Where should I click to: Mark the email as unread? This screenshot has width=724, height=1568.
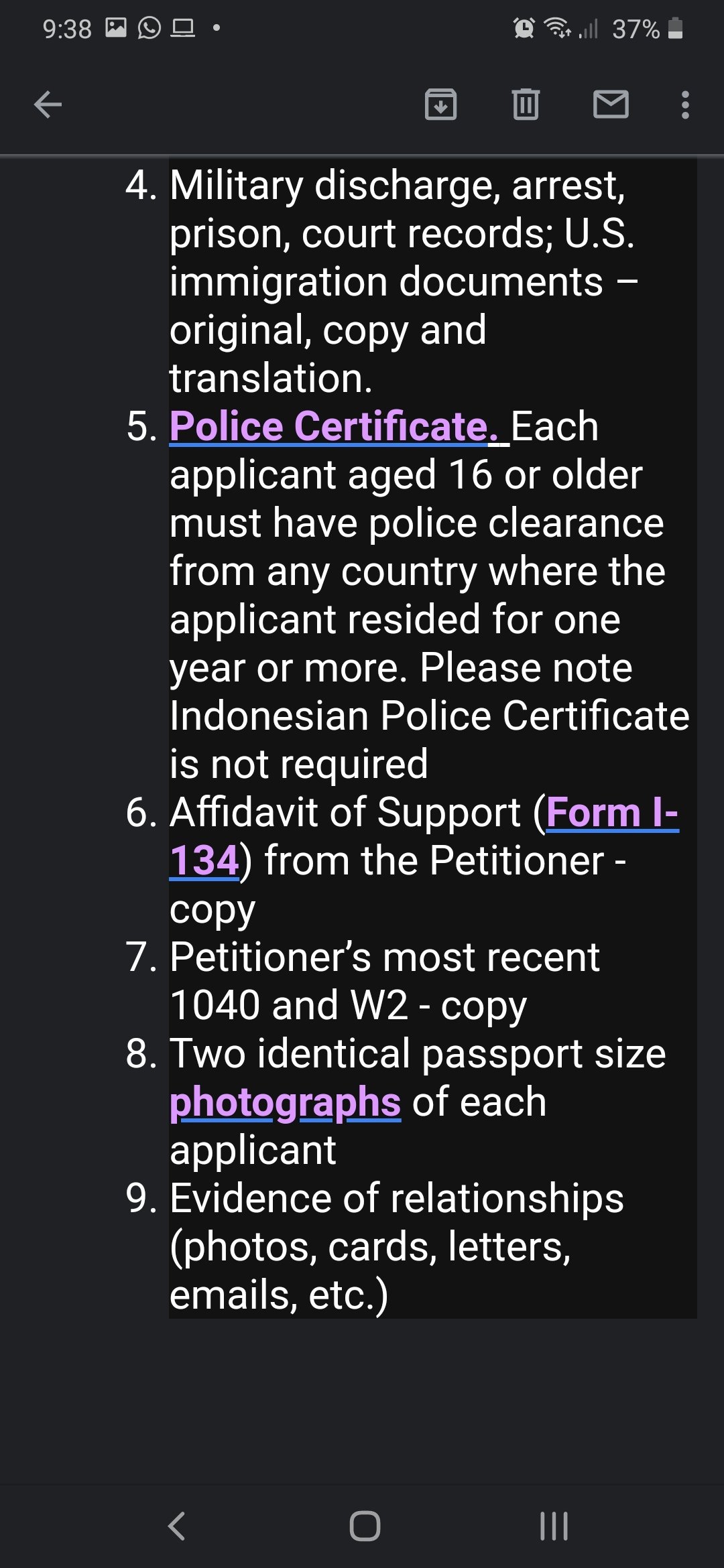pyautogui.click(x=611, y=105)
